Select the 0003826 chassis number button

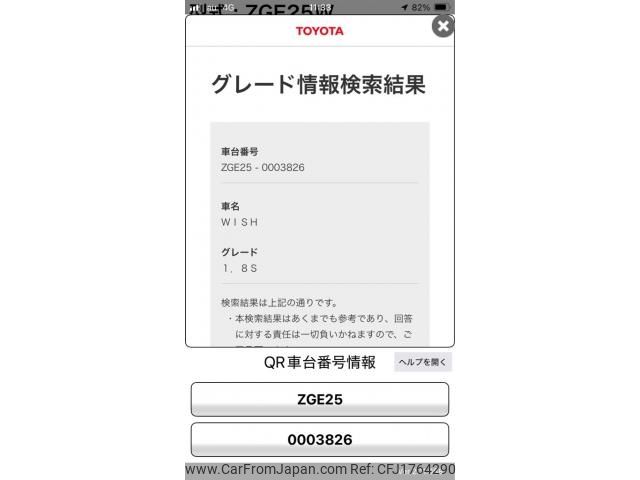(x=320, y=440)
